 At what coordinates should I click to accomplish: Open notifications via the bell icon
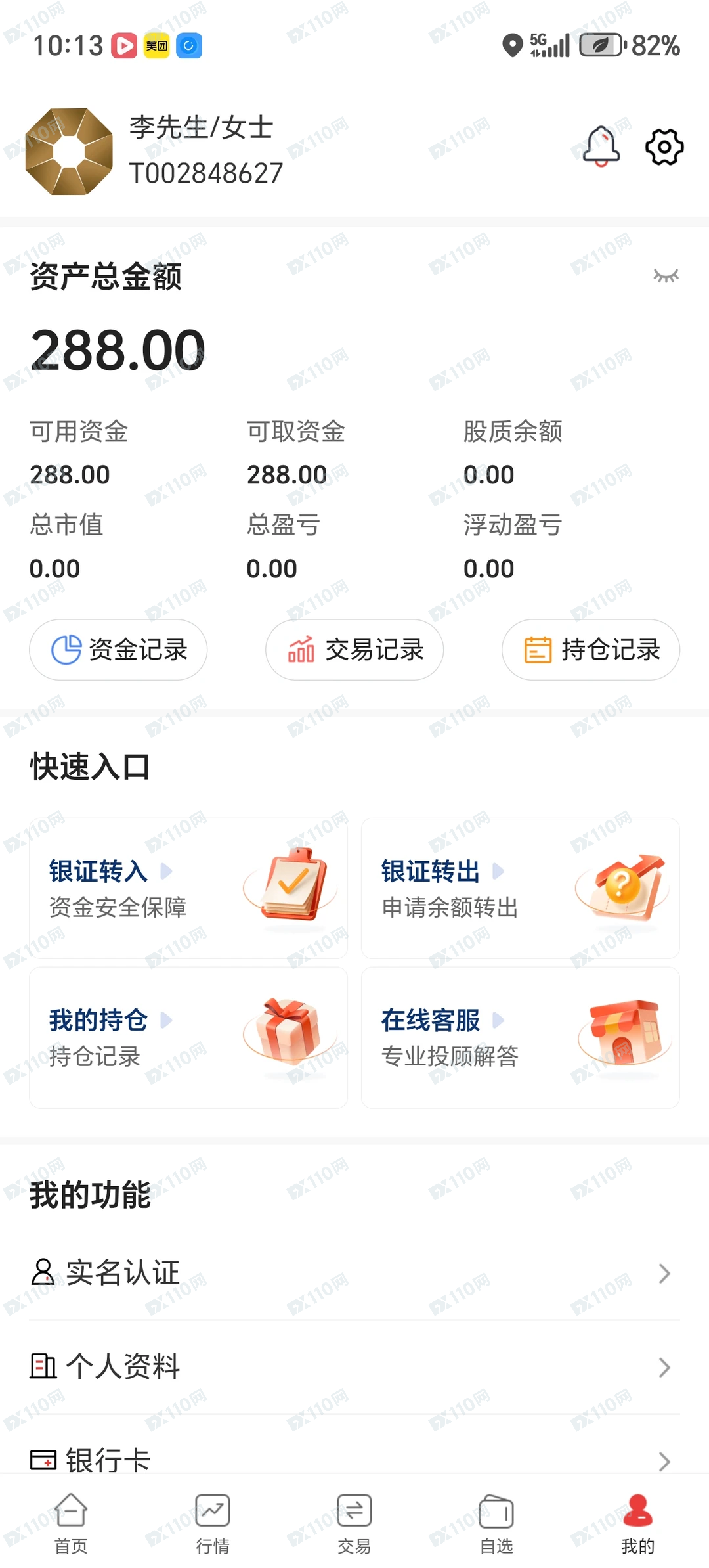601,146
